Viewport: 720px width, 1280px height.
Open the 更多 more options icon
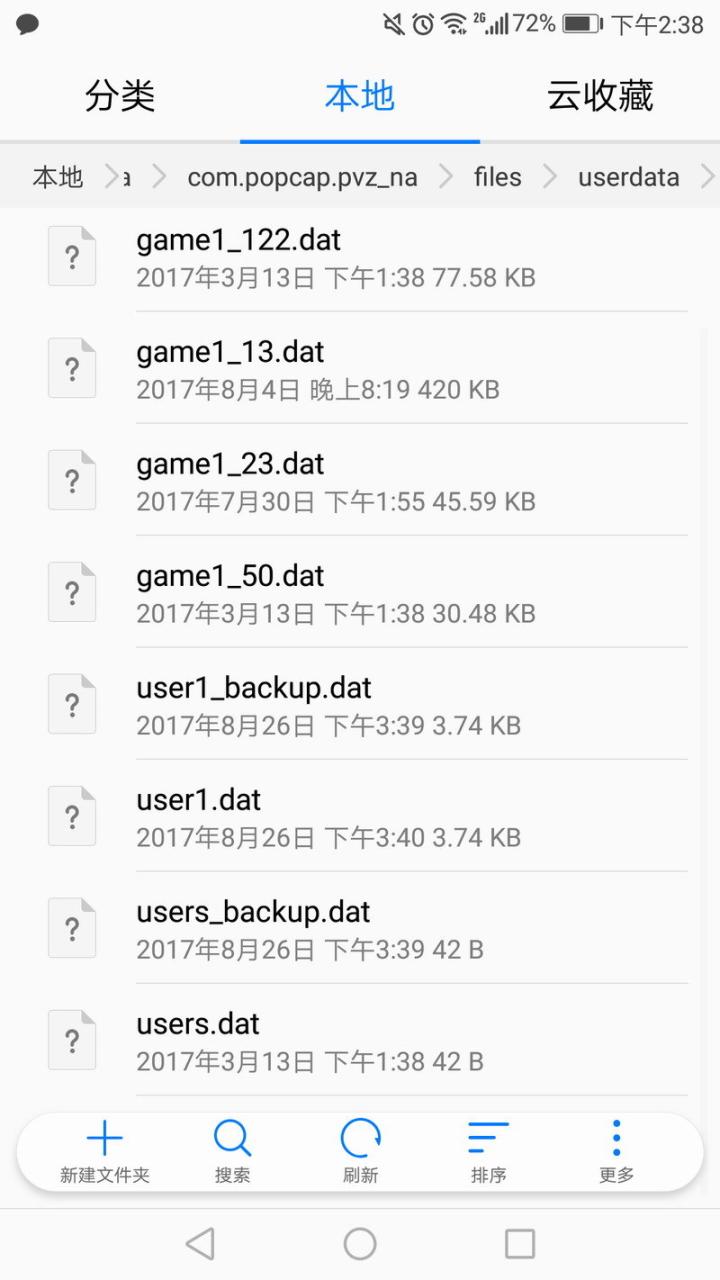click(x=615, y=1148)
